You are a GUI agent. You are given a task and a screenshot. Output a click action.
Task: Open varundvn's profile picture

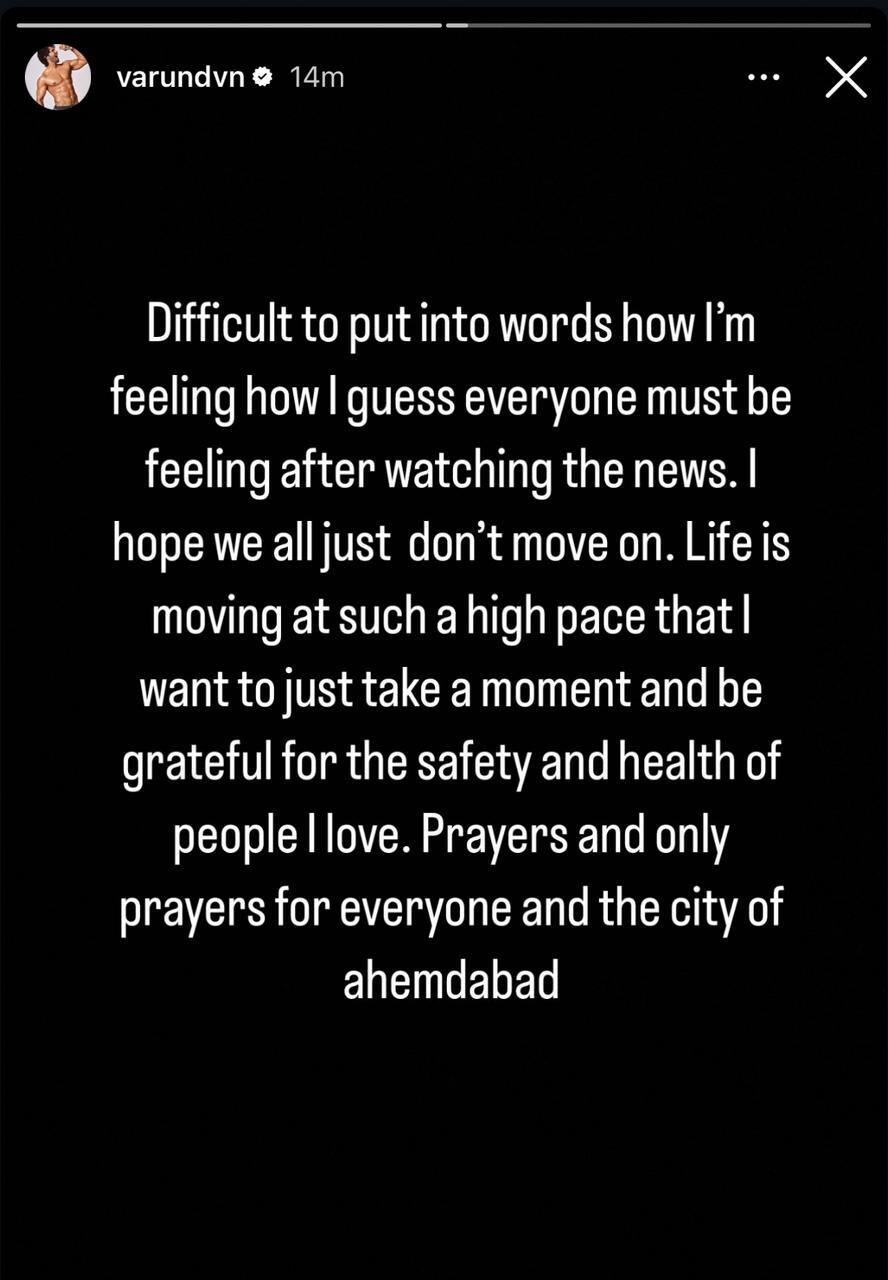[x=57, y=77]
